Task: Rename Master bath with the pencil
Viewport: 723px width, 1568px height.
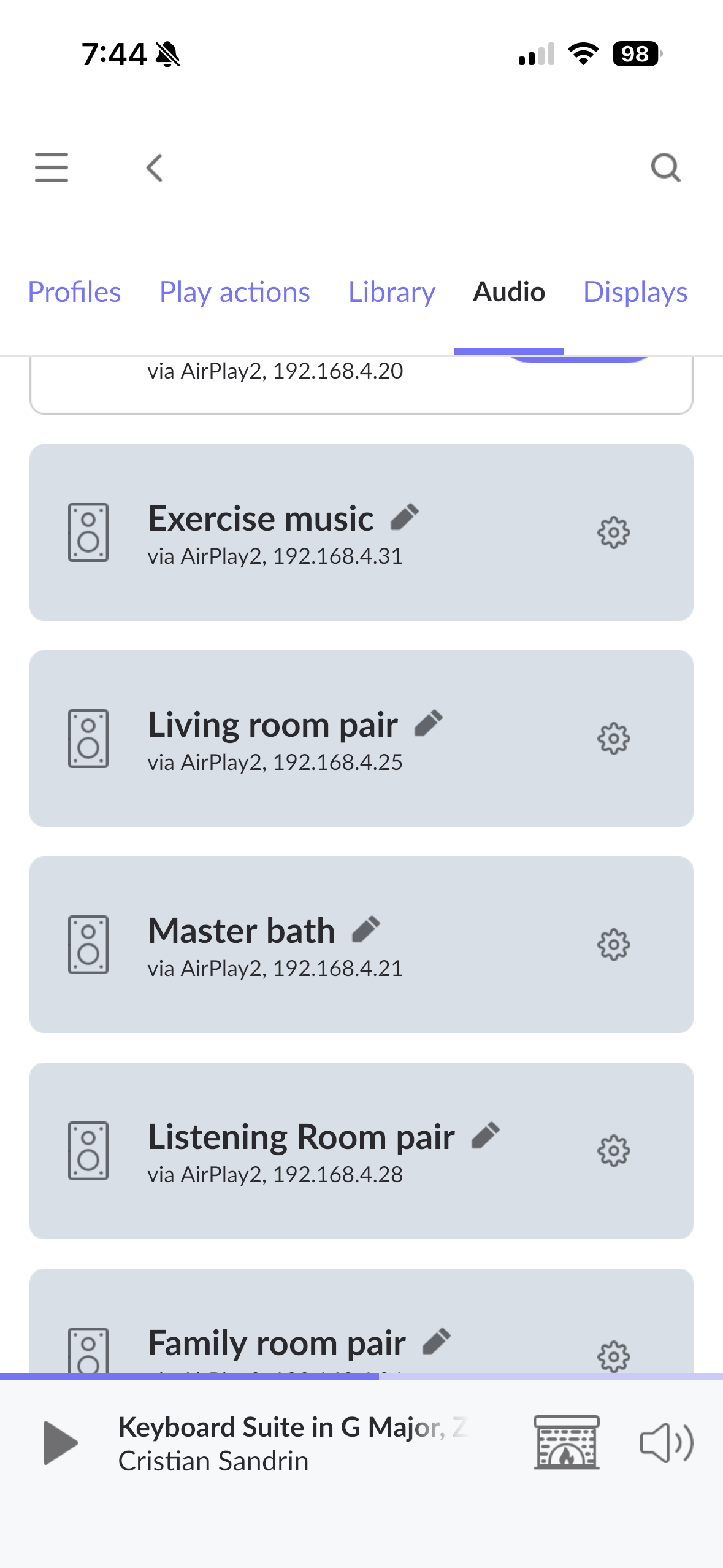Action: tap(366, 929)
